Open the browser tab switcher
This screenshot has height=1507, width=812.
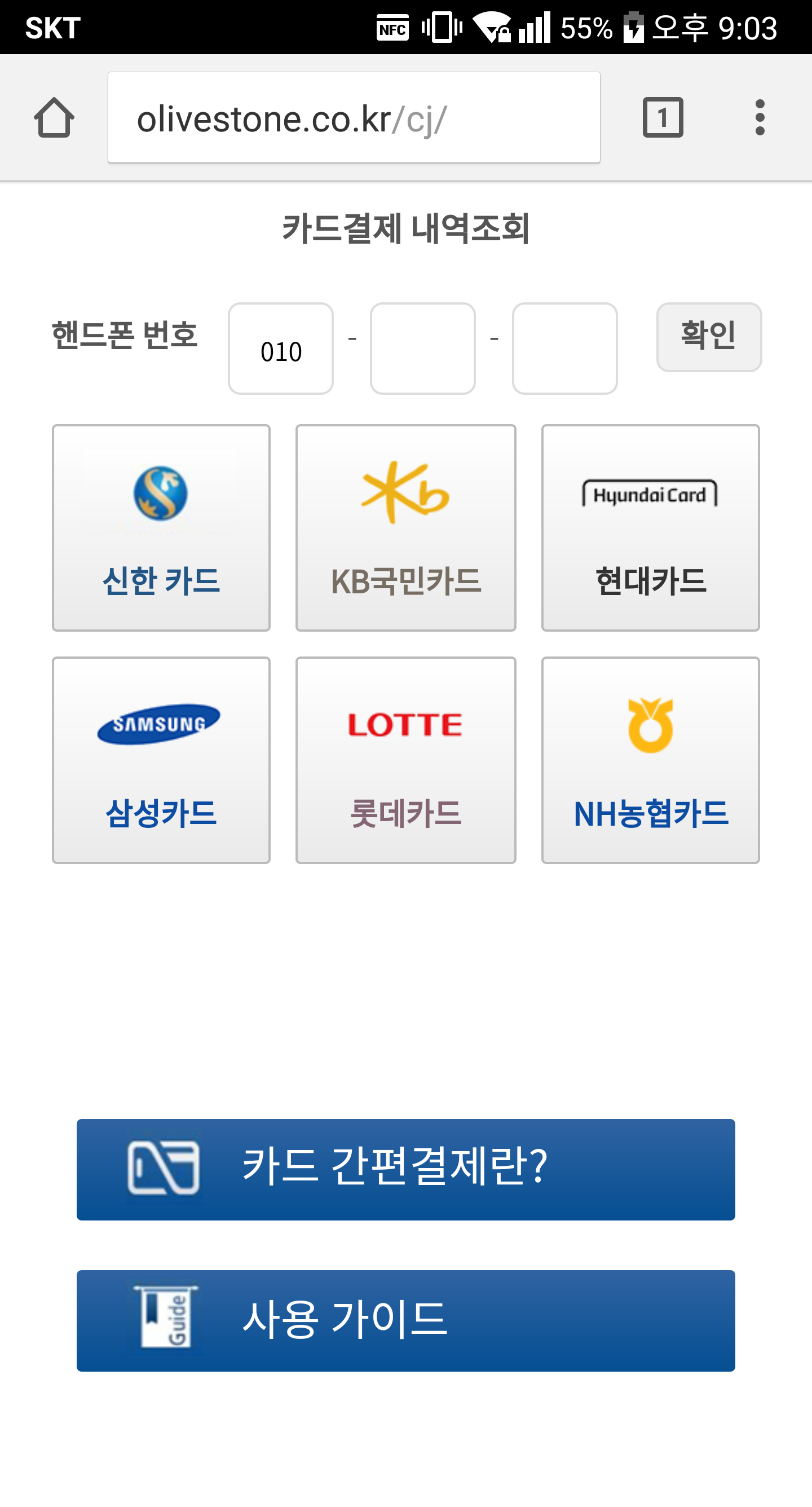[x=662, y=117]
